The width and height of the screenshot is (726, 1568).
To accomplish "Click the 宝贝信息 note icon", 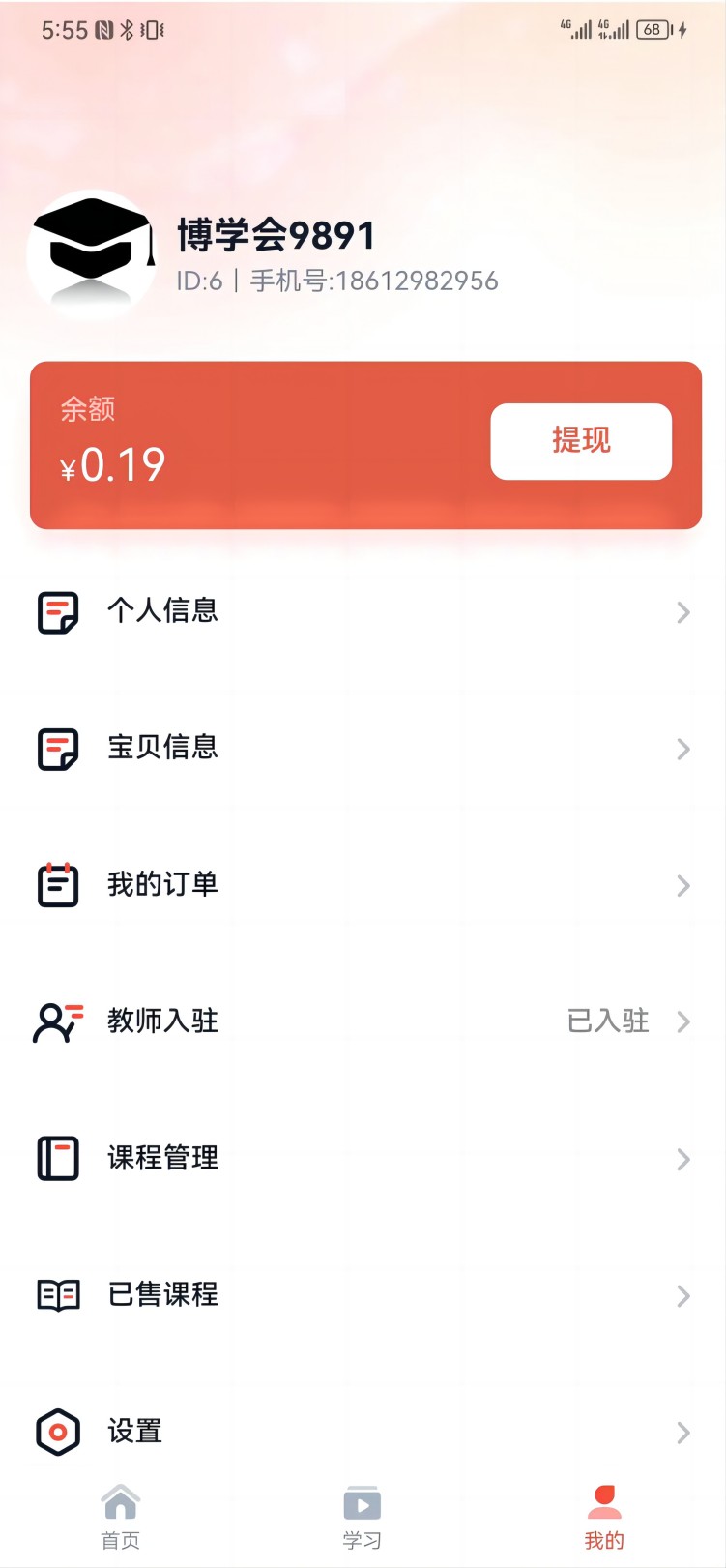I will 57,749.
